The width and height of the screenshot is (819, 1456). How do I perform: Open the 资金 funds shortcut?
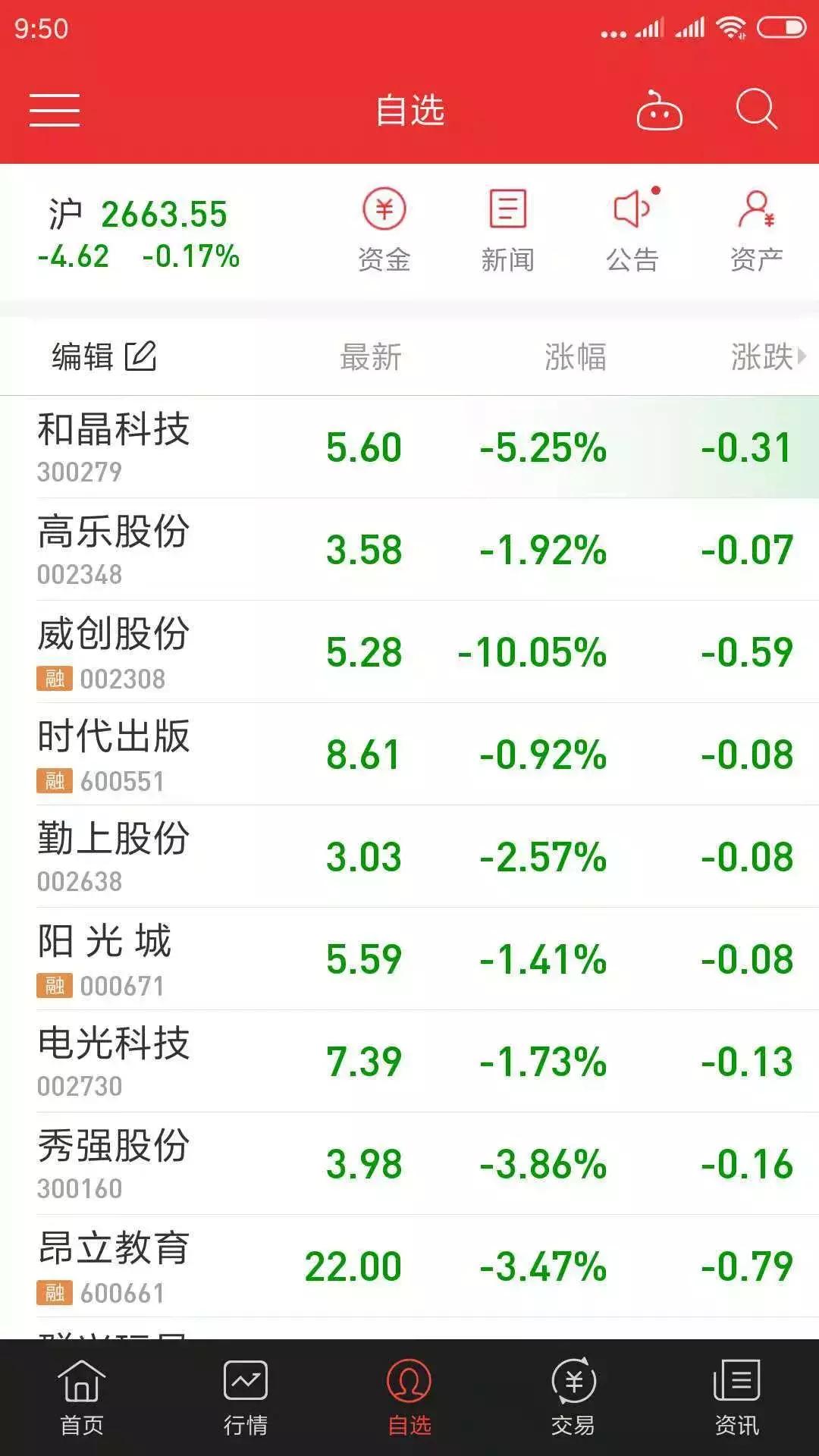(x=384, y=231)
